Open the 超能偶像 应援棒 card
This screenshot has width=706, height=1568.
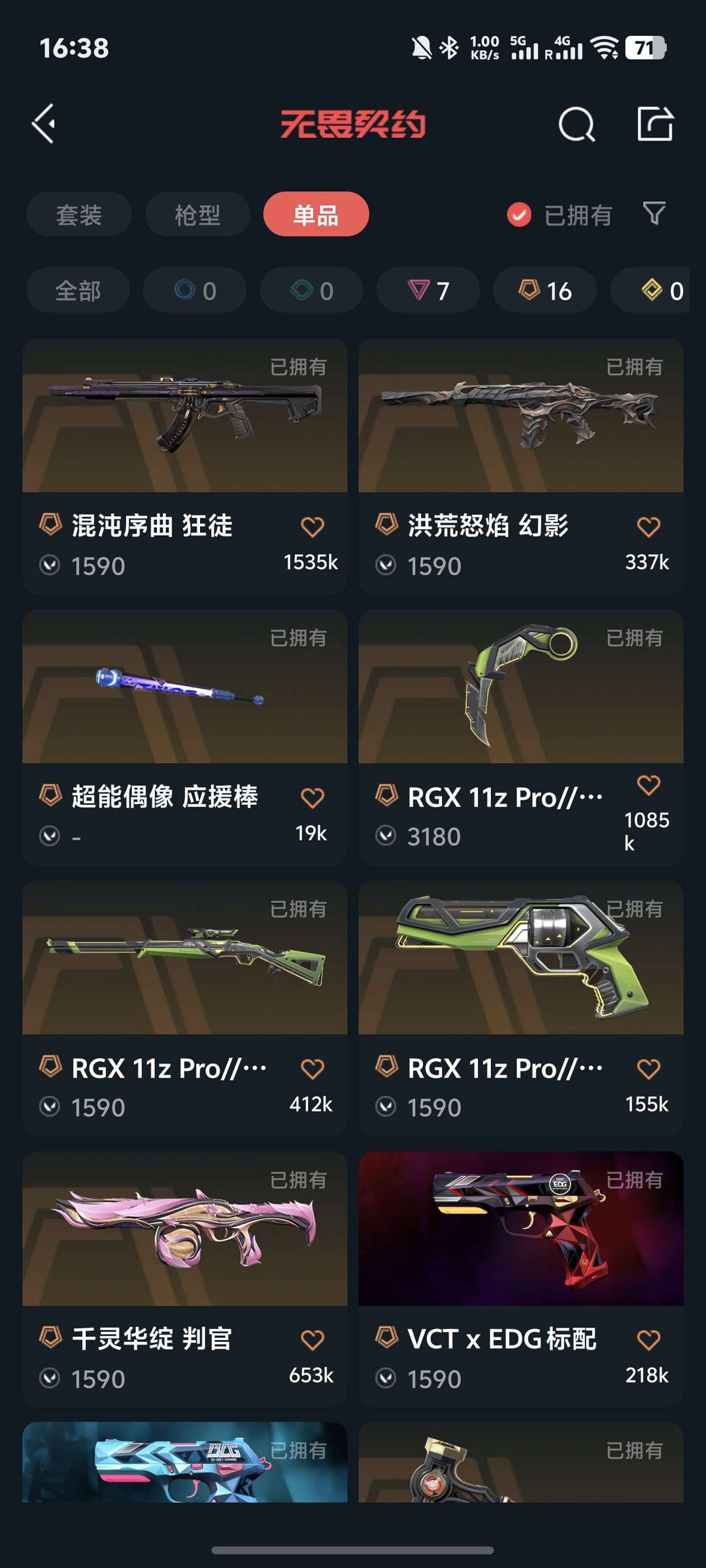pos(184,689)
